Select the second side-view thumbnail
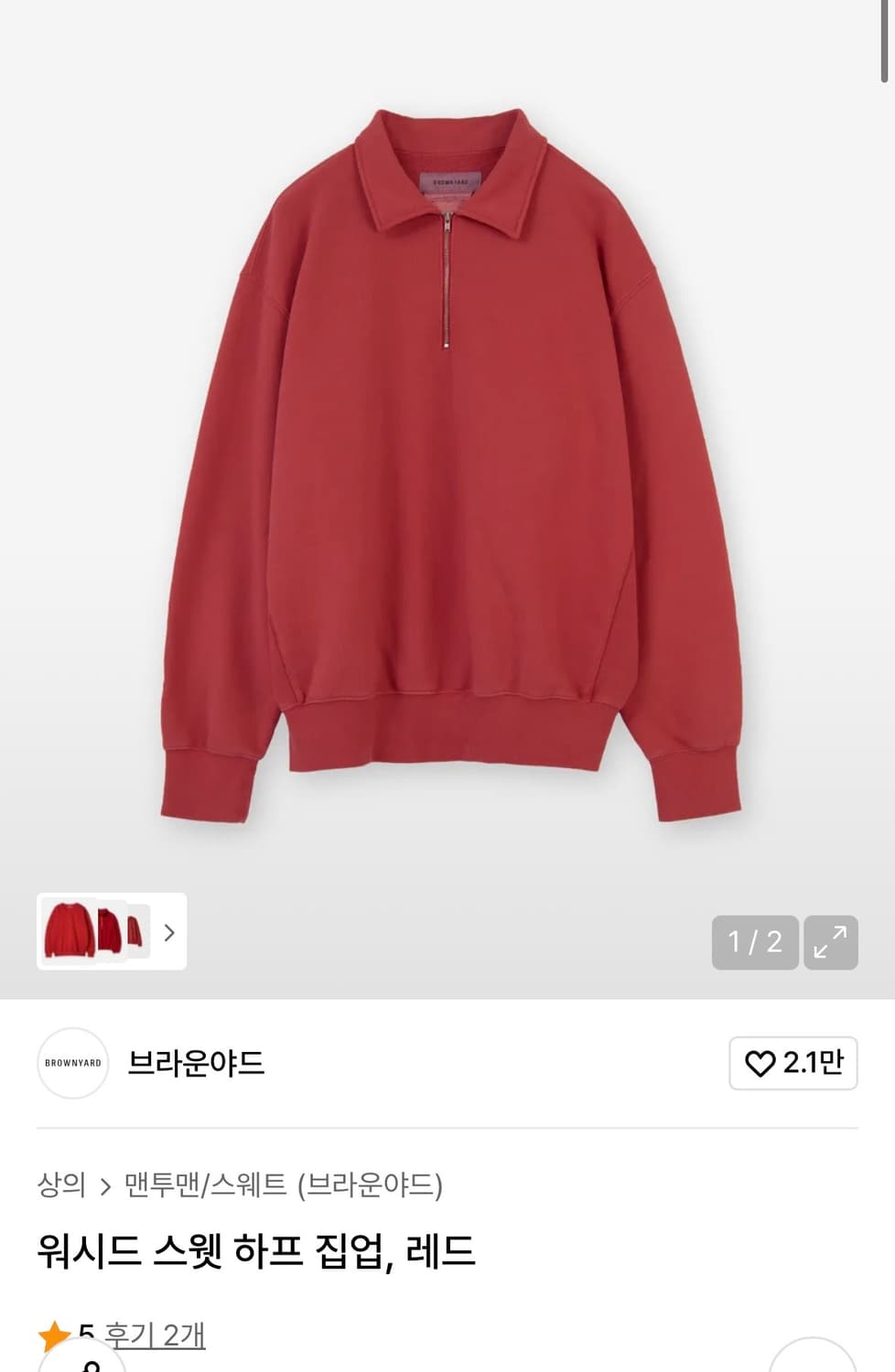This screenshot has height=1372, width=895. point(108,933)
